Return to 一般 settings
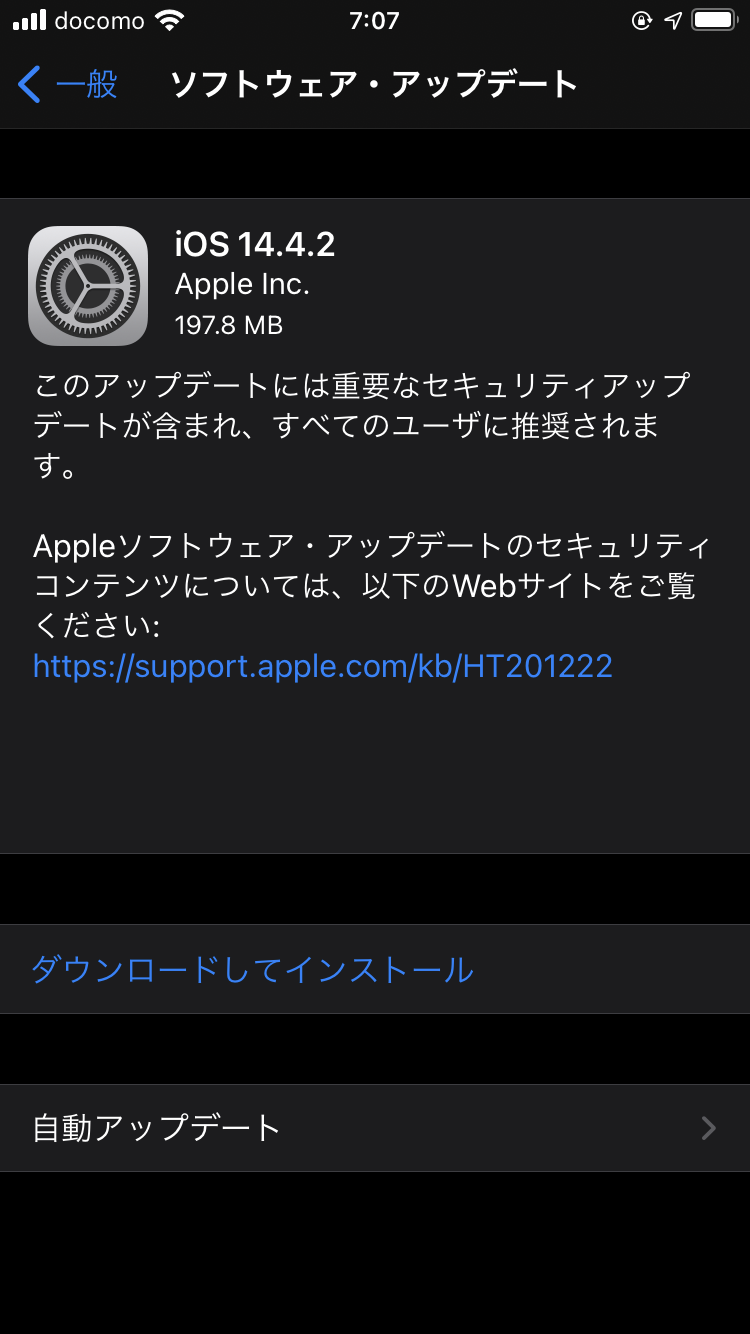This screenshot has width=750, height=1334. point(60,85)
